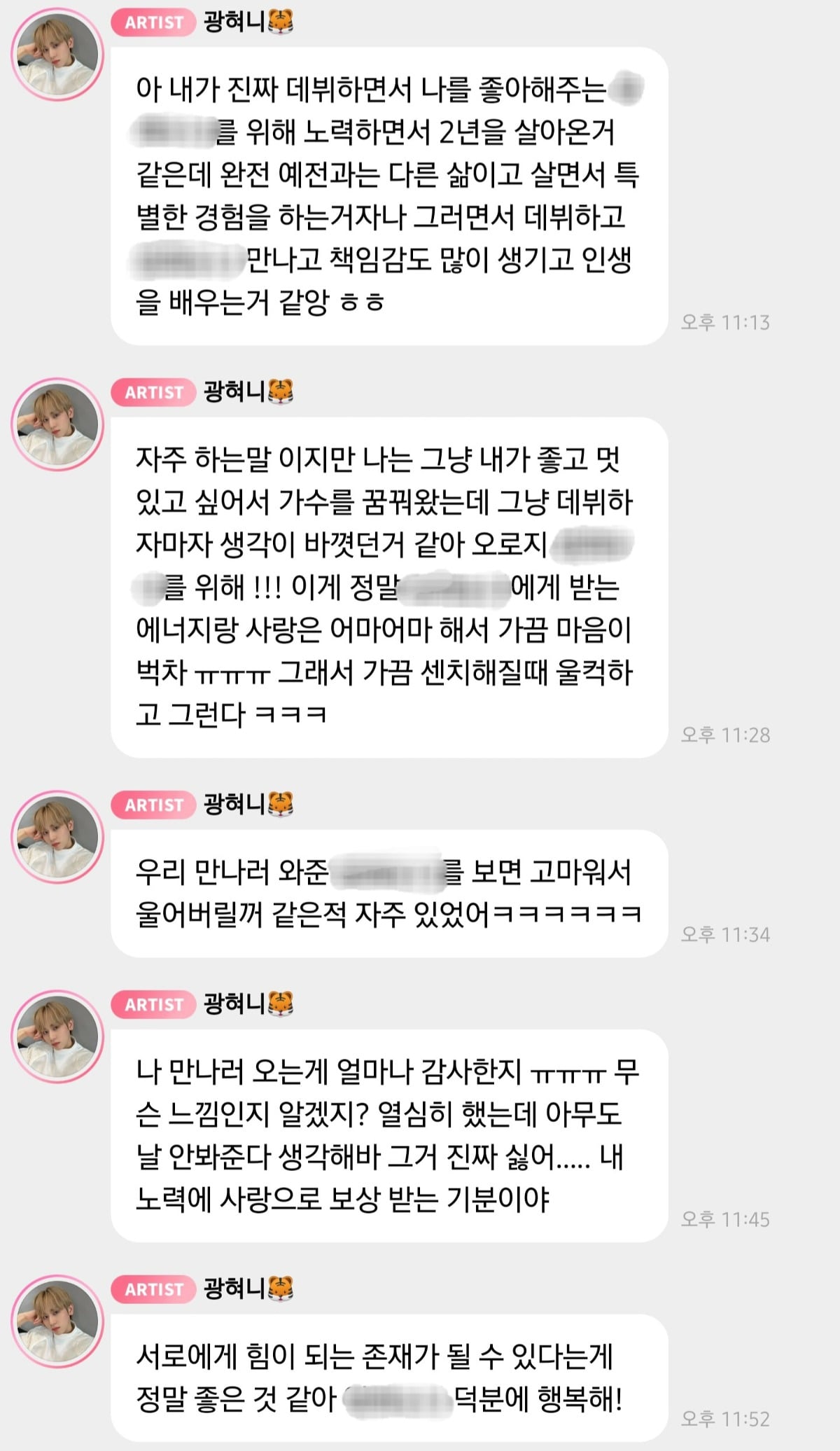Tap 광혁니's profile photo beside the 오후 11:28 message

[x=57, y=424]
